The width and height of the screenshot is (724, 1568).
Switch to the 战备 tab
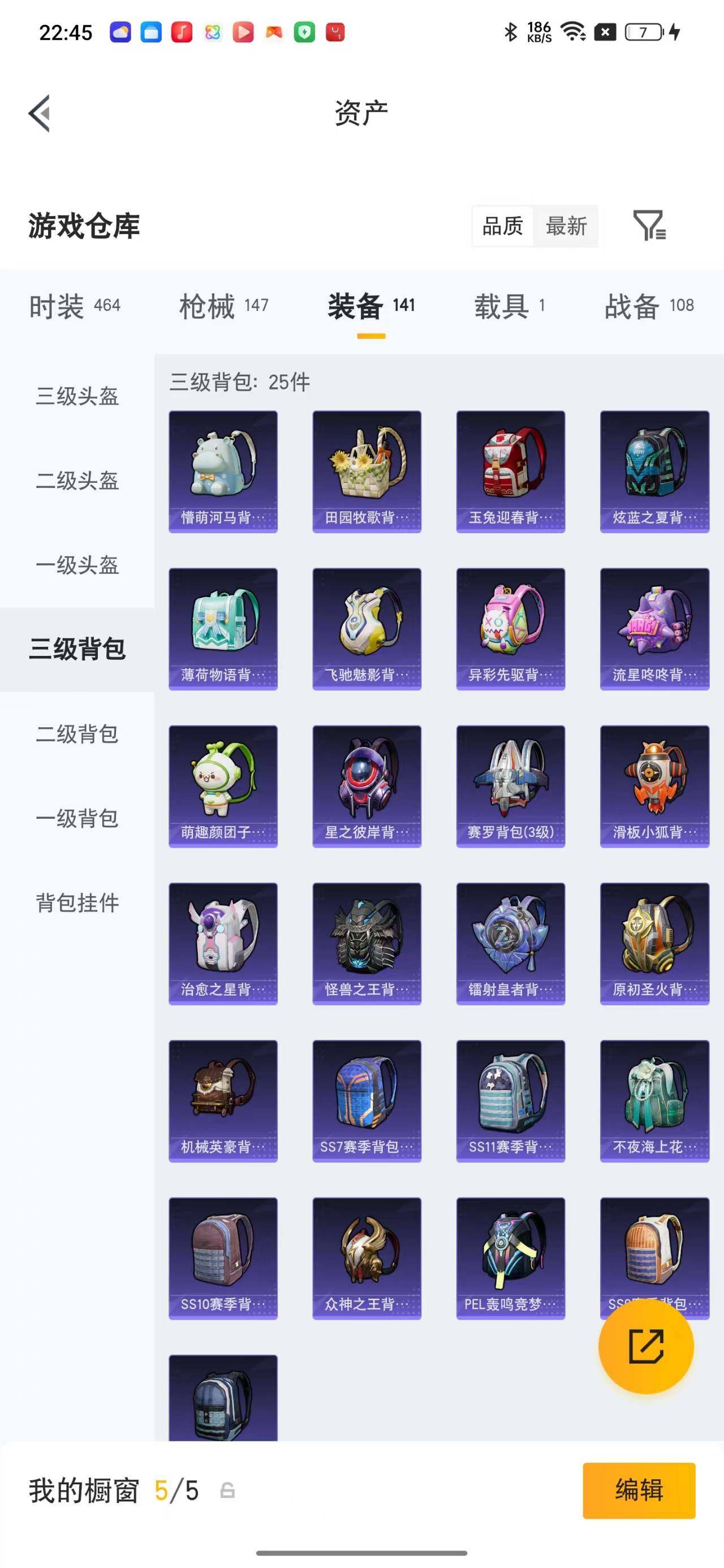point(649,305)
